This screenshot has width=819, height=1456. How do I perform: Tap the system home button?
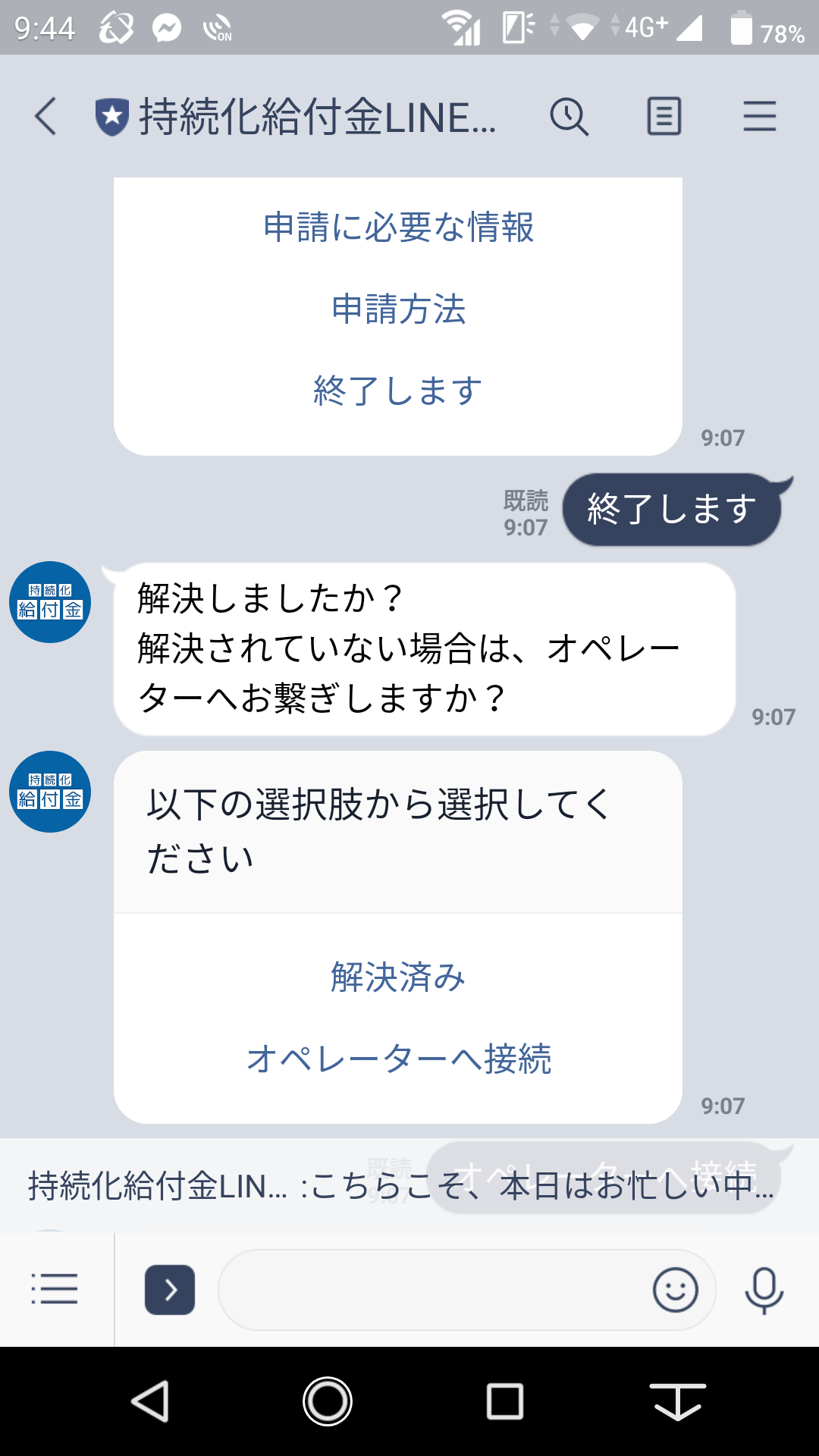[x=328, y=1401]
